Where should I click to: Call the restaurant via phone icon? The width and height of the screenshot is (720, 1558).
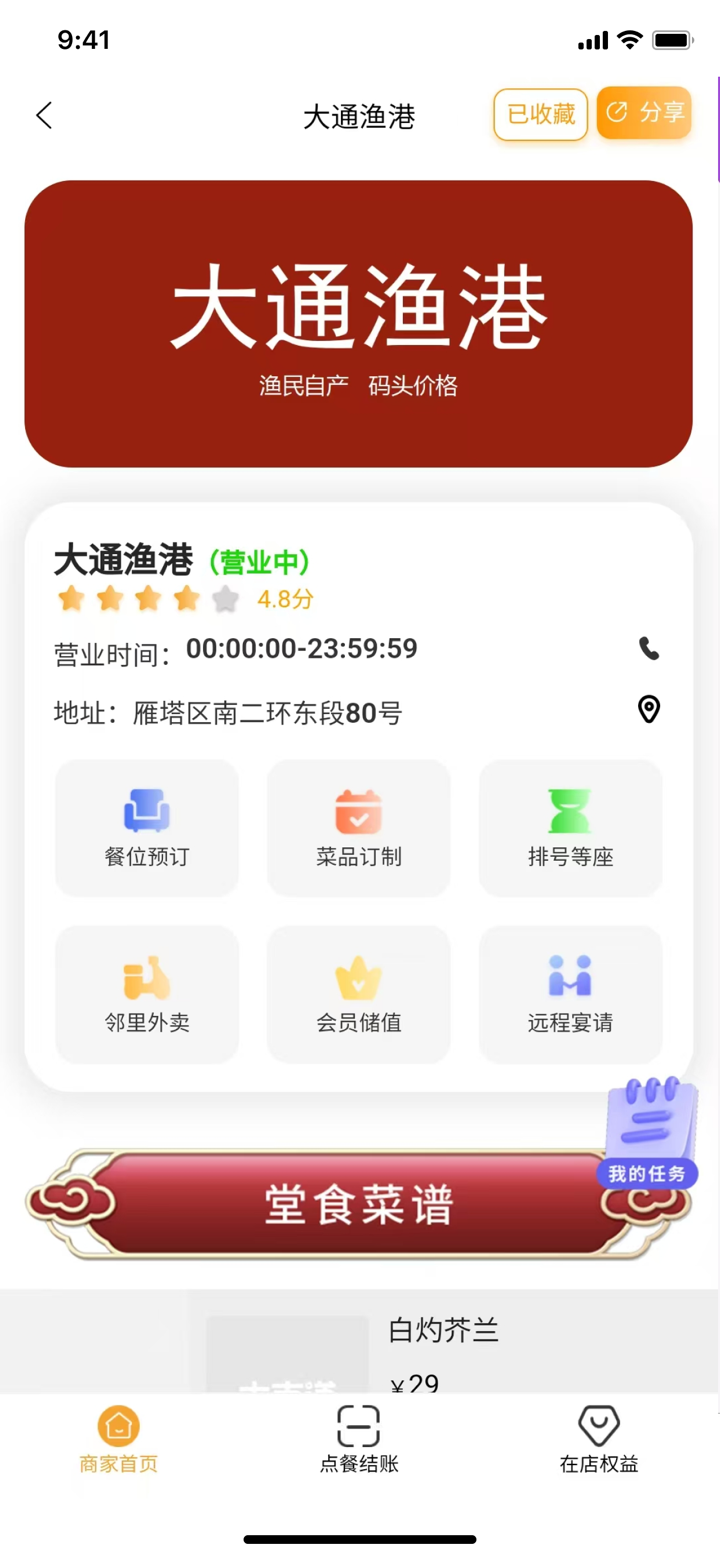click(648, 648)
